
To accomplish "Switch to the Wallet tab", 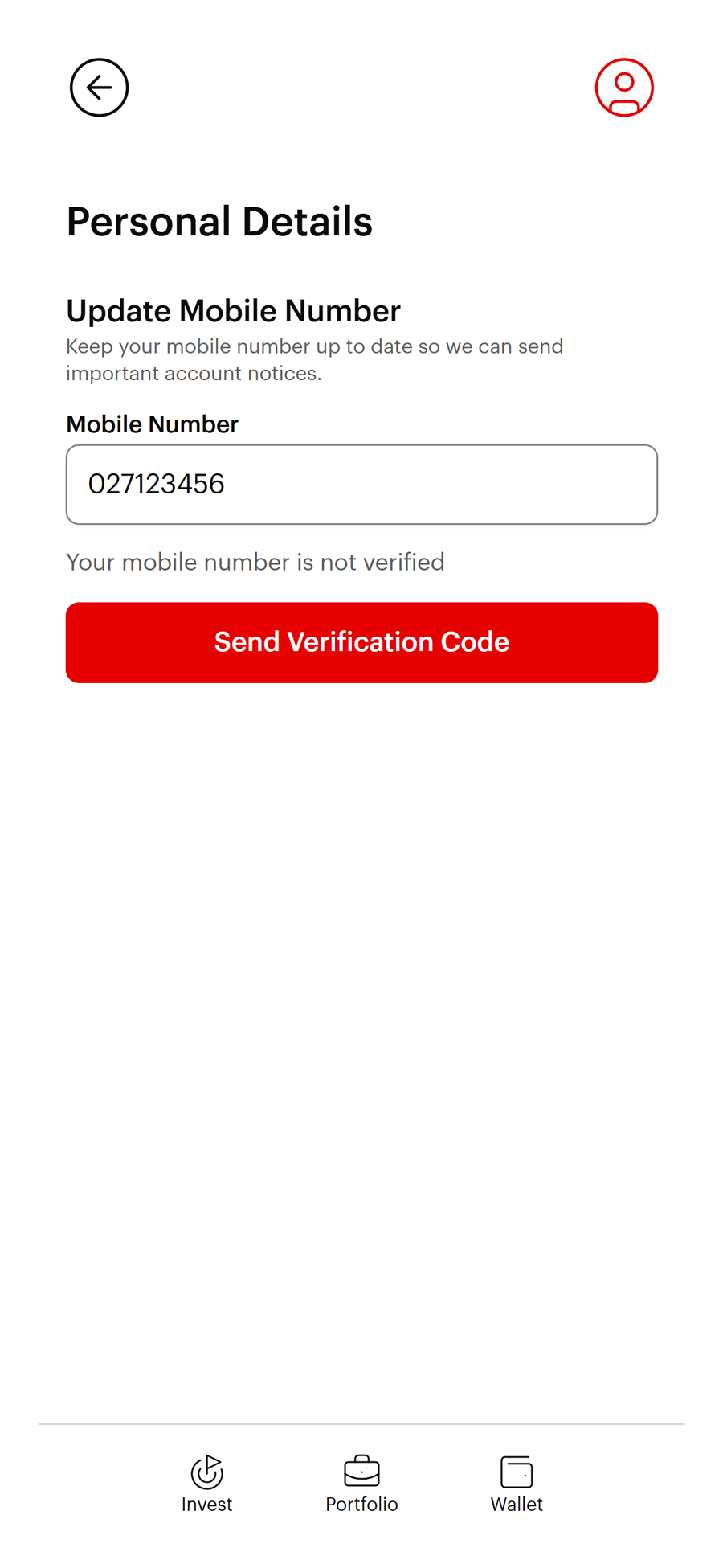I will [x=517, y=1483].
